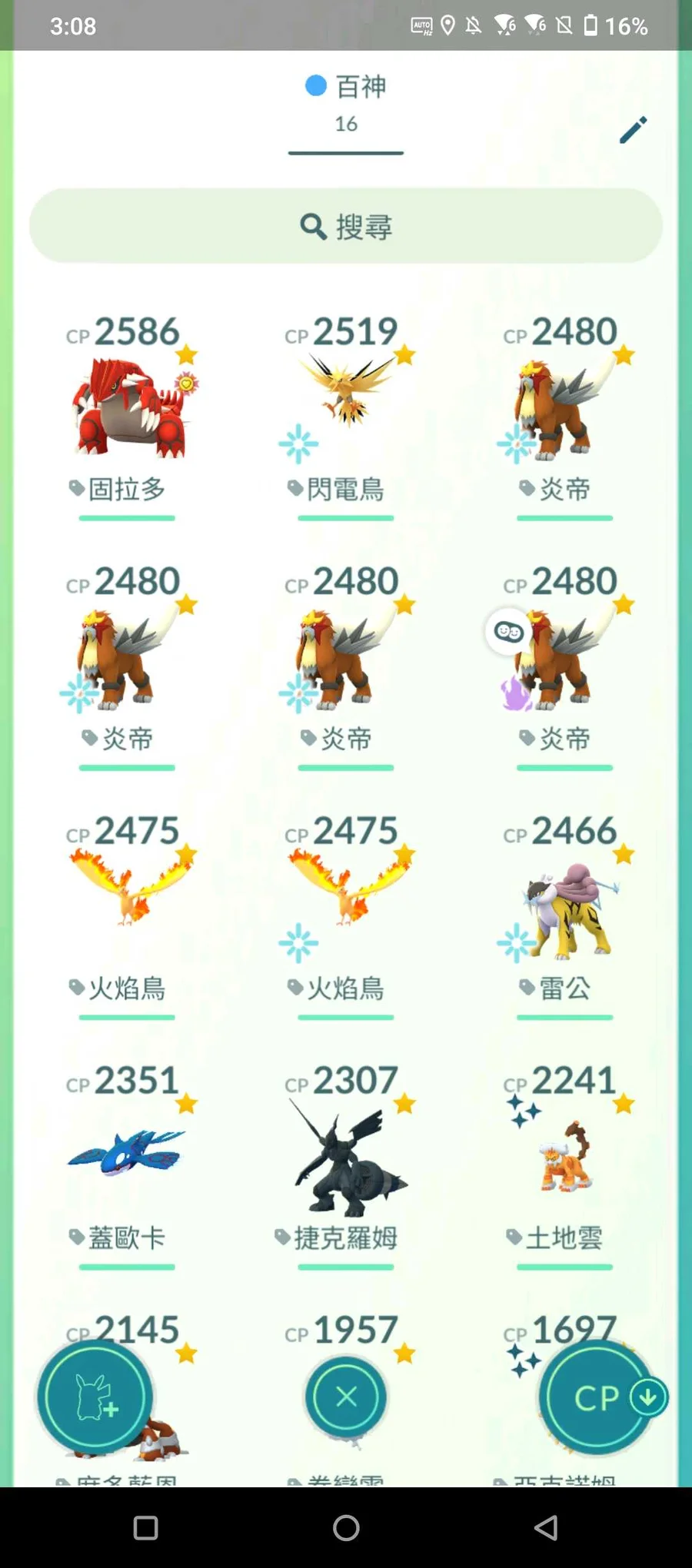
Task: Open the CP 2586 固拉多 Pokémon
Action: tap(128, 417)
